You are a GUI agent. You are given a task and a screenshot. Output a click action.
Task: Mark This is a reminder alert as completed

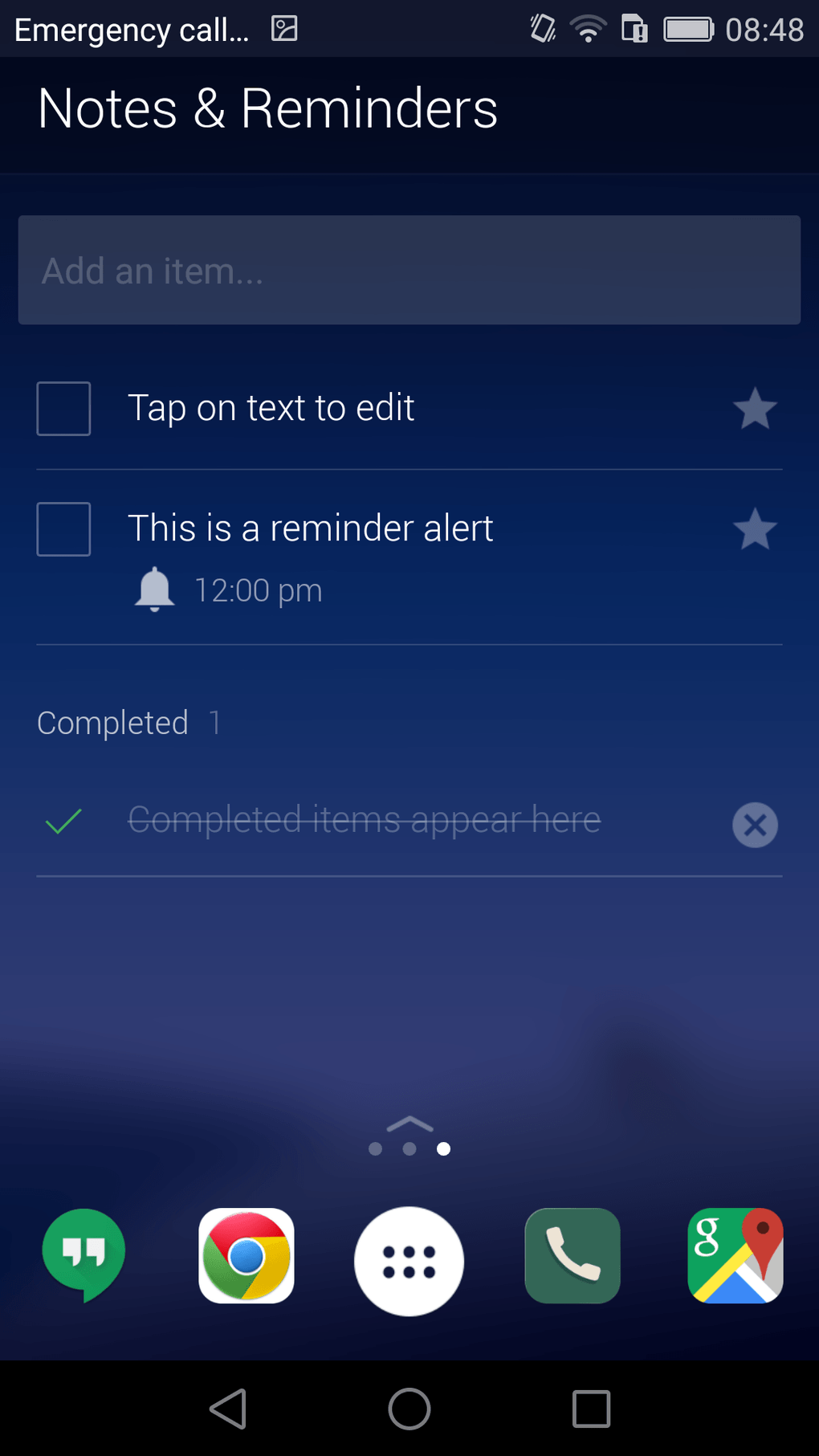pyautogui.click(x=63, y=529)
